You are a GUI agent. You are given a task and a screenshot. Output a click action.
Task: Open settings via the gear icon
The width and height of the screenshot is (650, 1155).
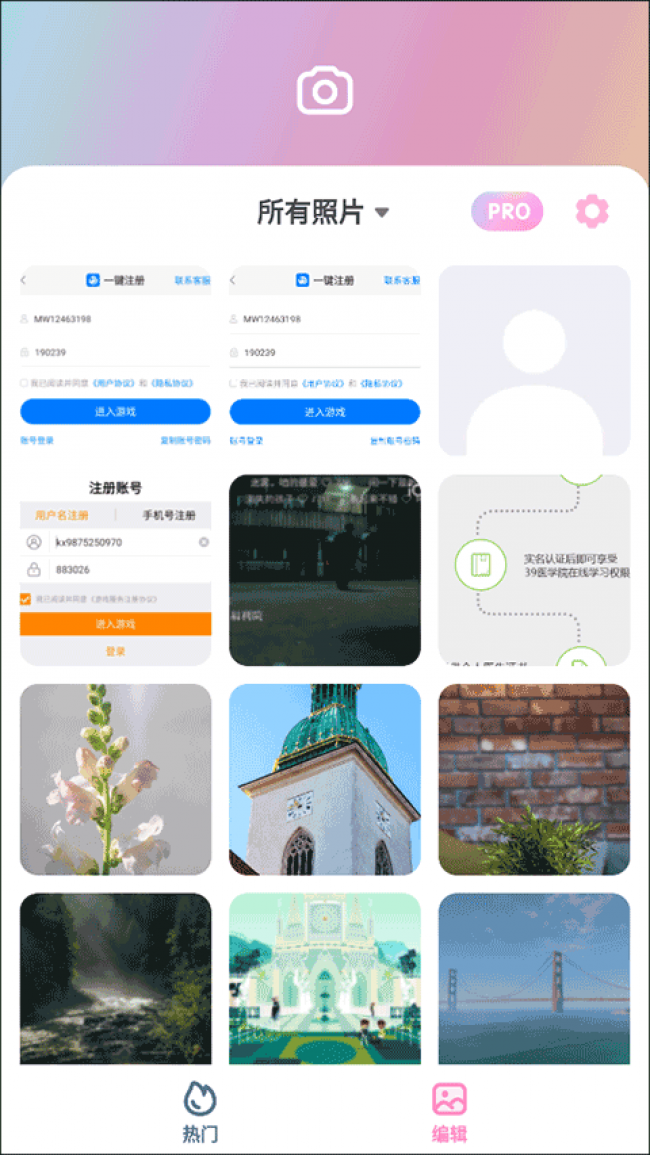click(x=593, y=211)
